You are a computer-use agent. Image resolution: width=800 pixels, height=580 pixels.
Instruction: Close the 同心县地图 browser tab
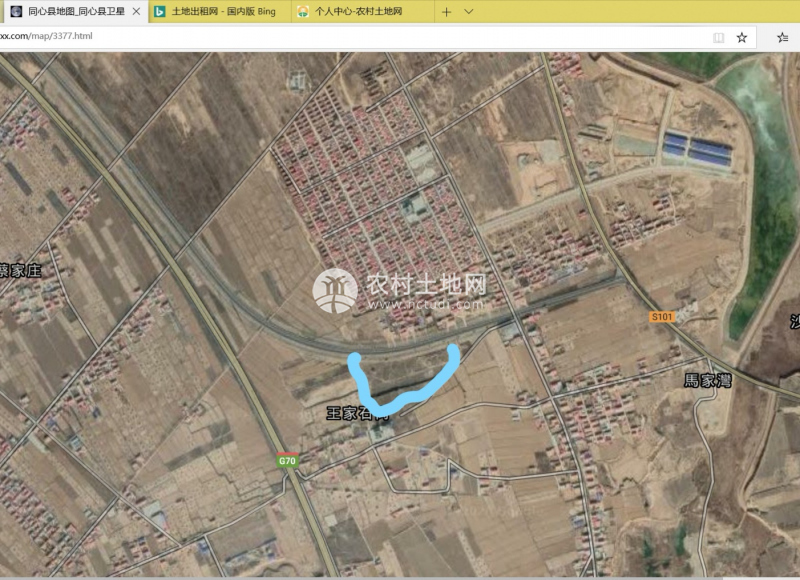[136, 11]
